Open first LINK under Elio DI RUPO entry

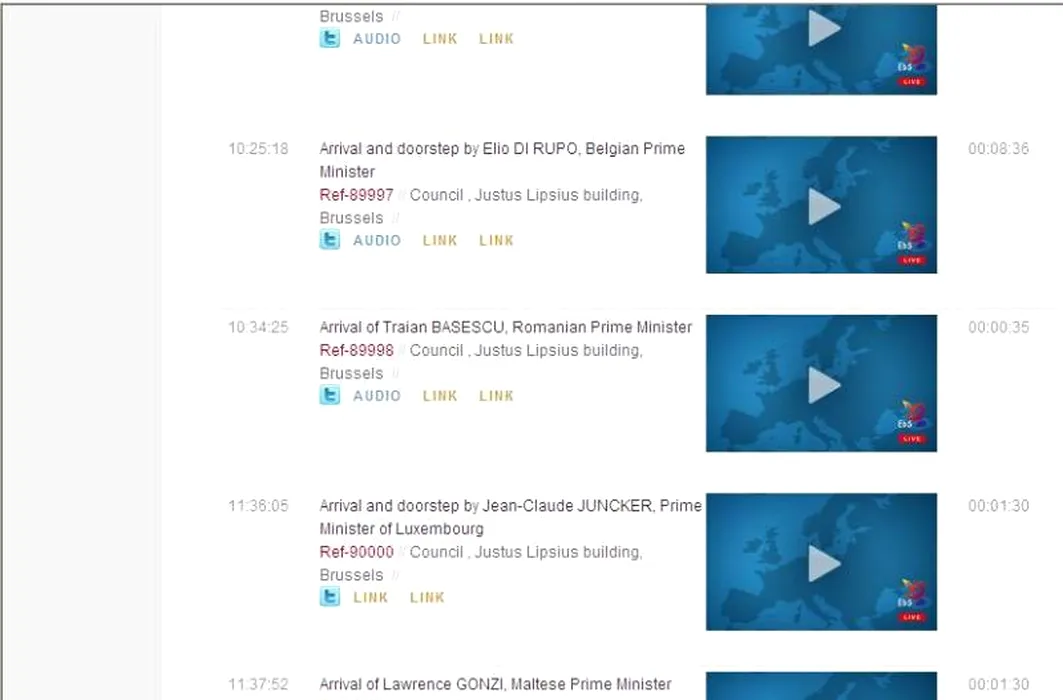click(x=440, y=240)
